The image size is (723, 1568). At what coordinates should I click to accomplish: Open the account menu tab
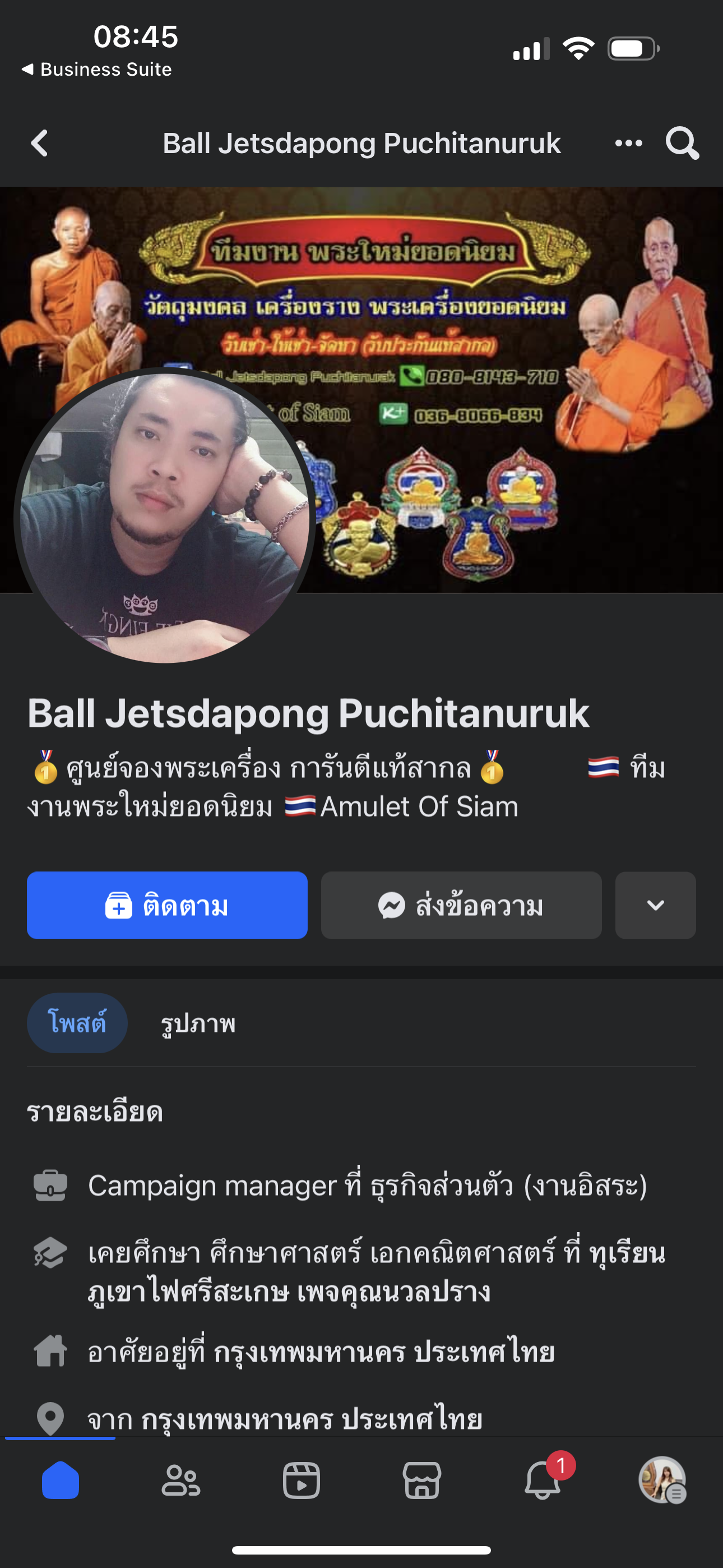(662, 1481)
